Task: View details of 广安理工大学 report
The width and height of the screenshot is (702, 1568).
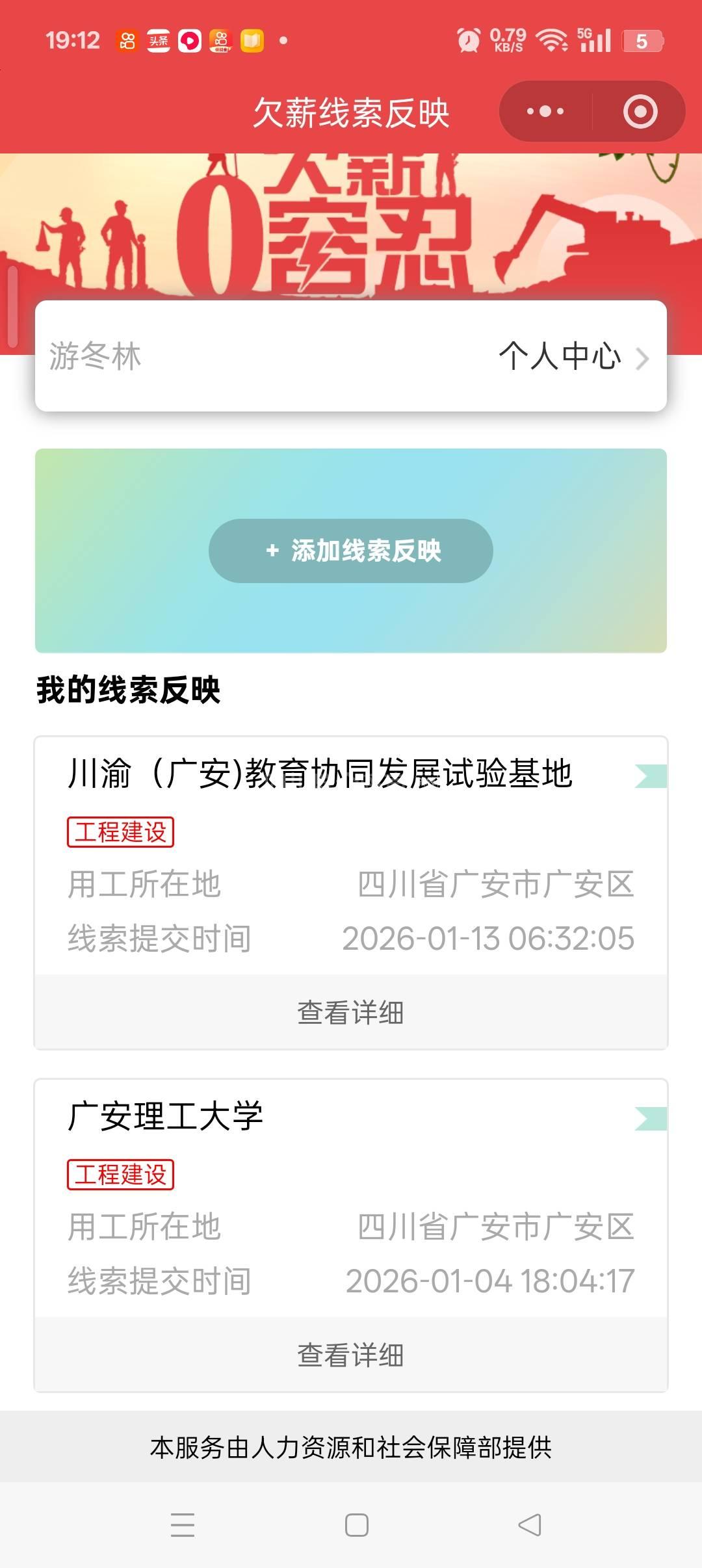Action: (x=351, y=1355)
